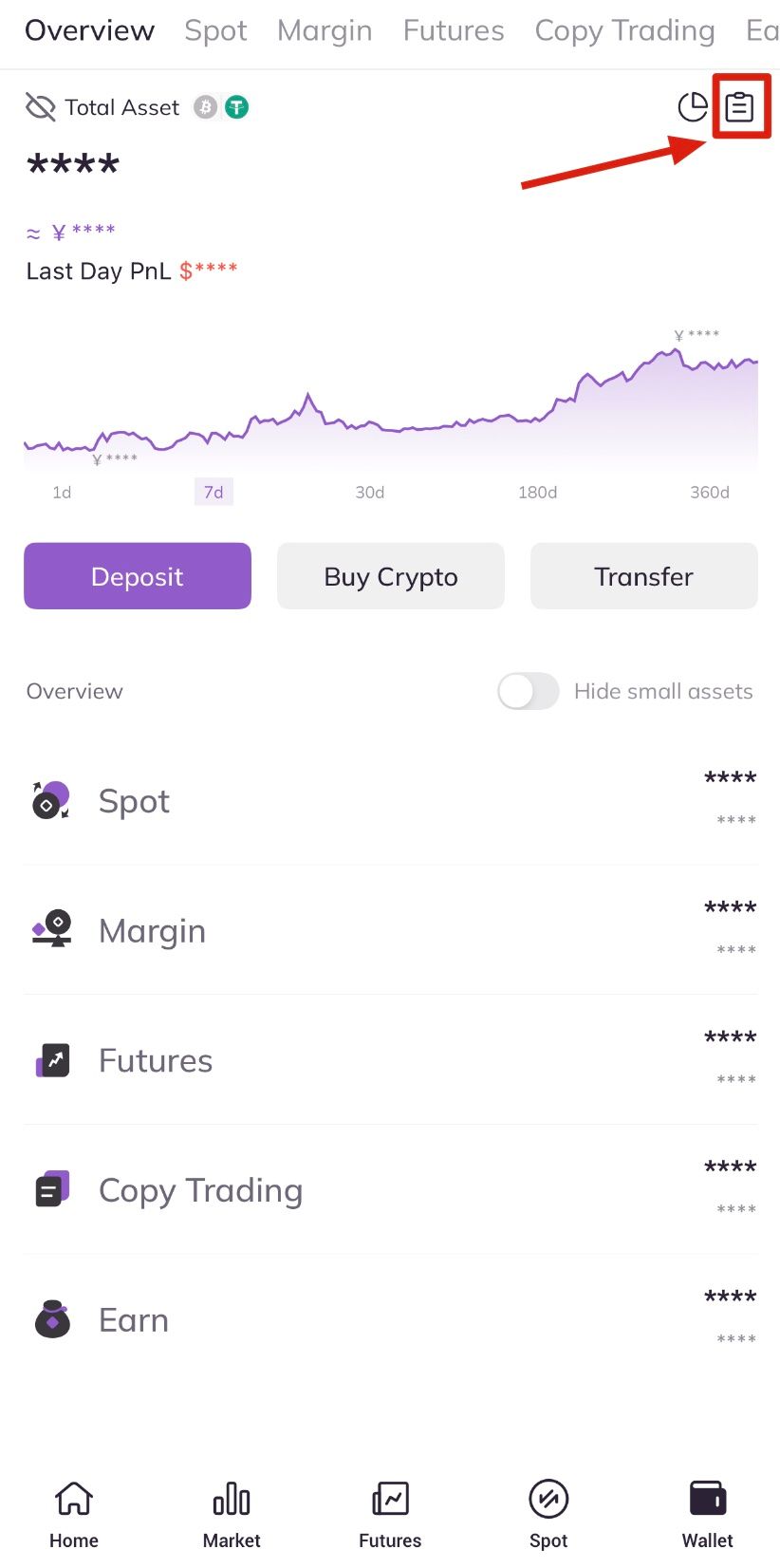Viewport: 780px width, 1568px height.
Task: Toggle the balance visibility eye icon
Action: pyautogui.click(x=40, y=107)
